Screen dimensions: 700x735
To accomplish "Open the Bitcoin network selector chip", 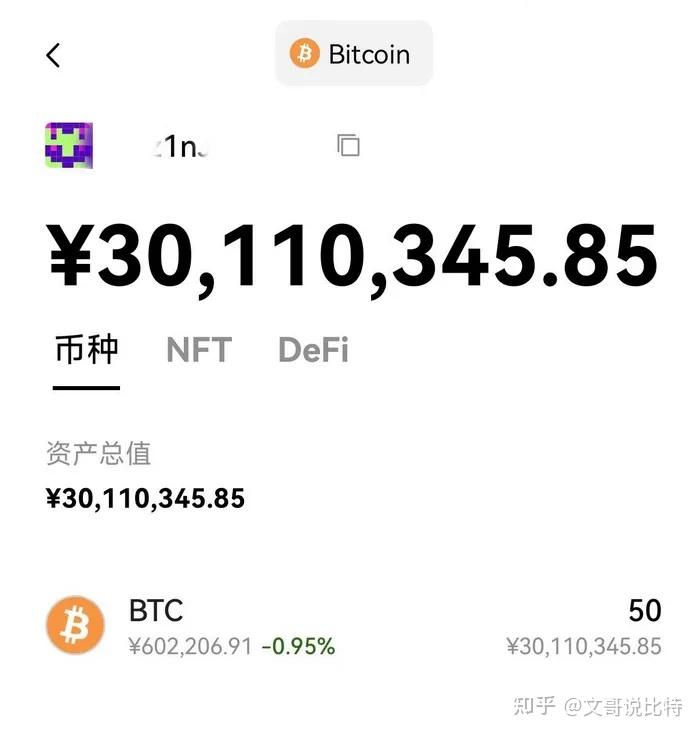I will coord(354,53).
